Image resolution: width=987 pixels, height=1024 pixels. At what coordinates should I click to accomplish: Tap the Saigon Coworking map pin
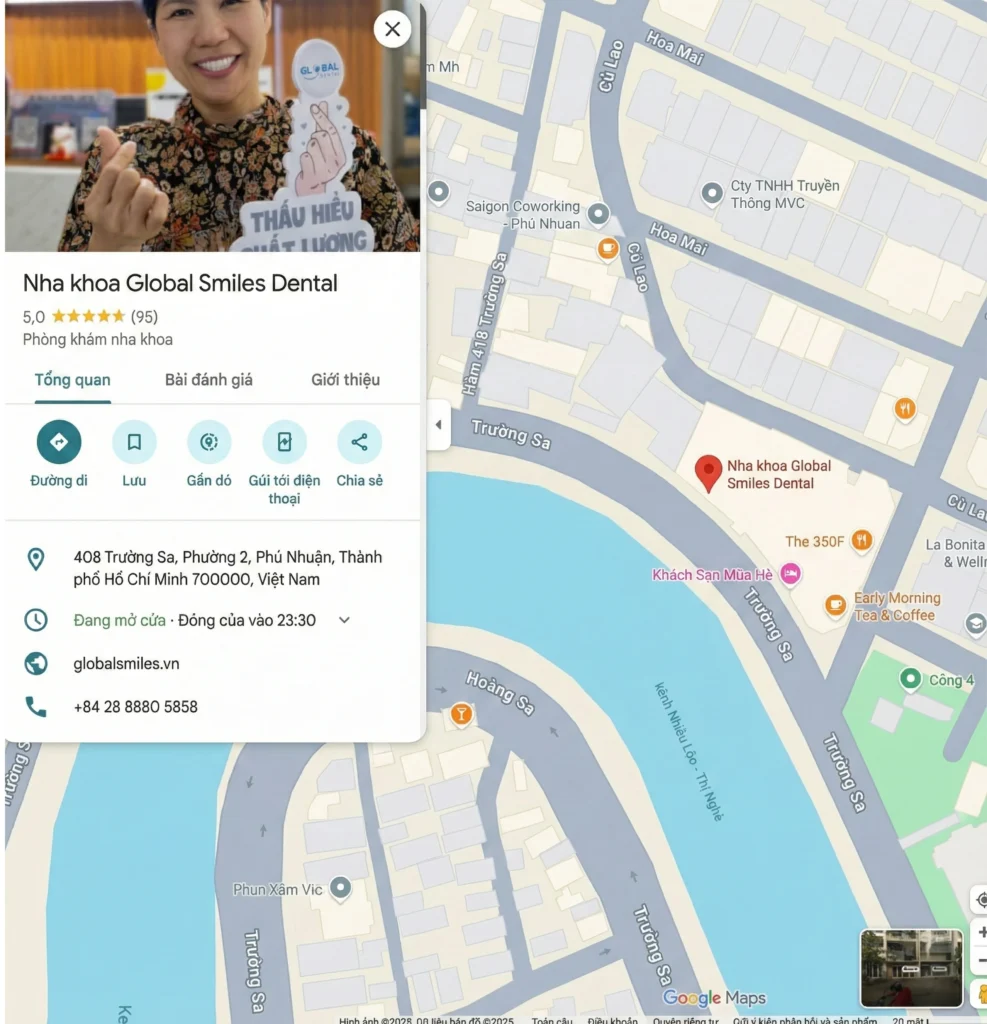click(598, 213)
